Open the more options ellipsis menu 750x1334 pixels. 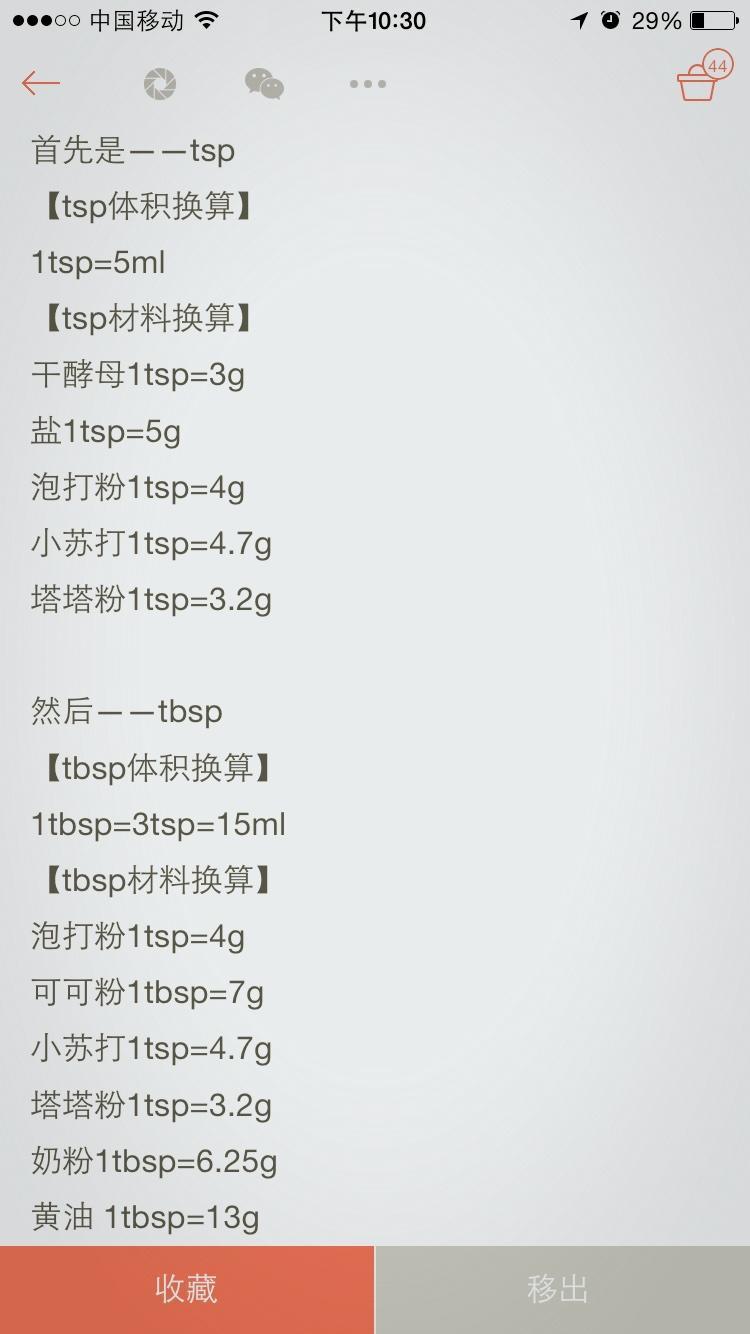pyautogui.click(x=367, y=84)
